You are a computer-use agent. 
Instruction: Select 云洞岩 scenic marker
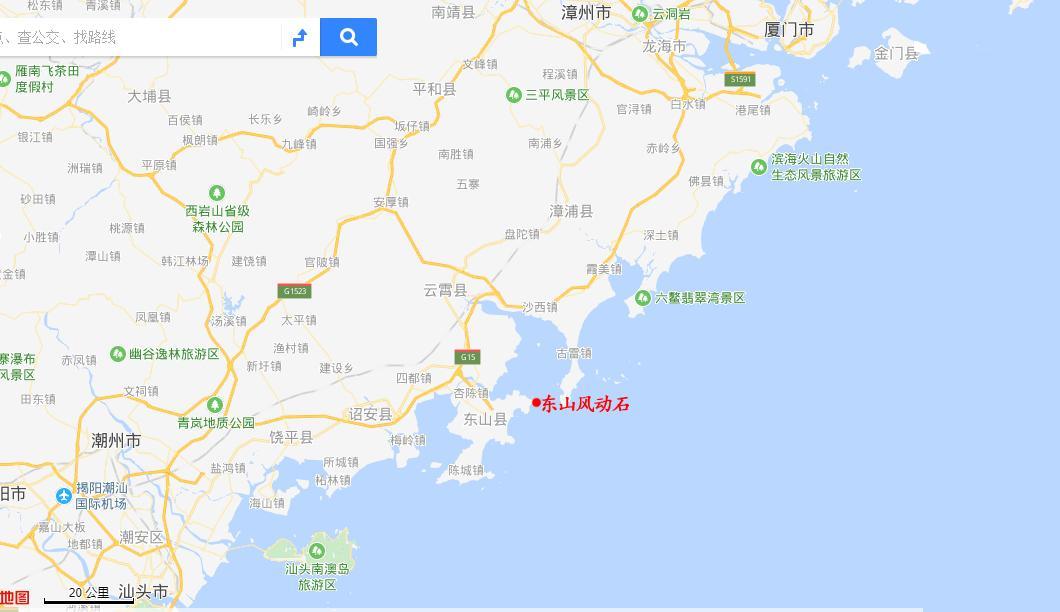(x=640, y=14)
